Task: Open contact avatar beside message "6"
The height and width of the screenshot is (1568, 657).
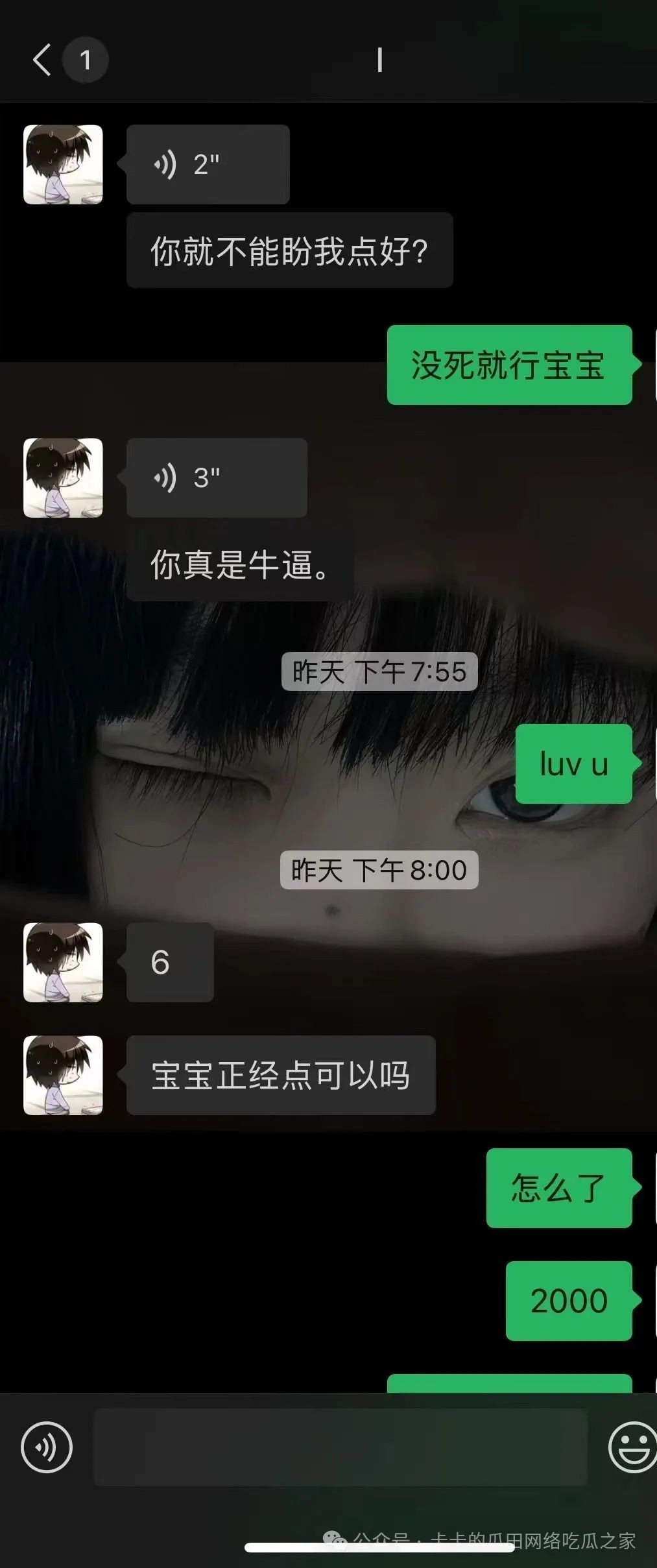Action: point(63,962)
